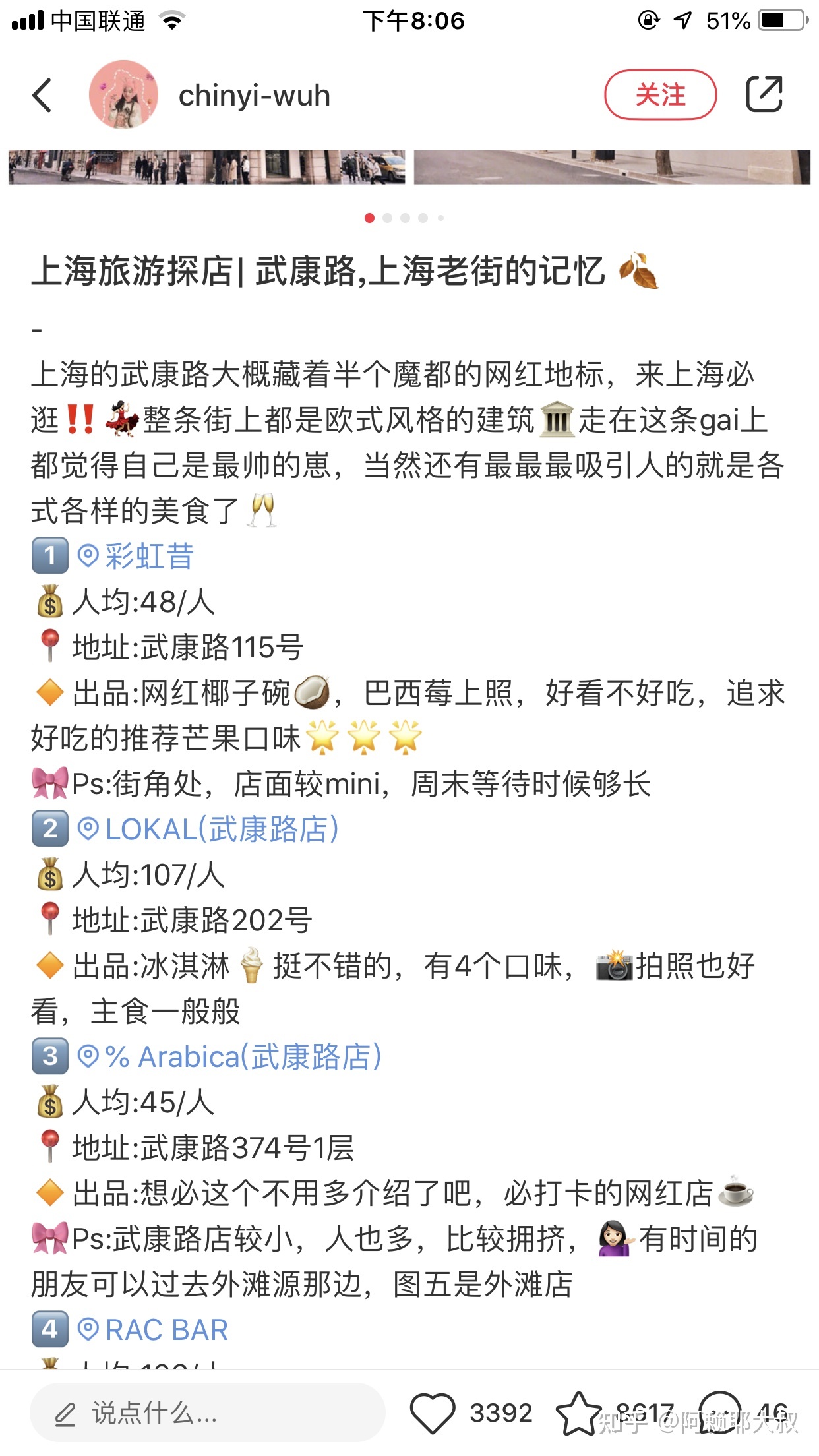Open the share panel via the share icon
Screen dimensions: 819x1456
point(765,95)
